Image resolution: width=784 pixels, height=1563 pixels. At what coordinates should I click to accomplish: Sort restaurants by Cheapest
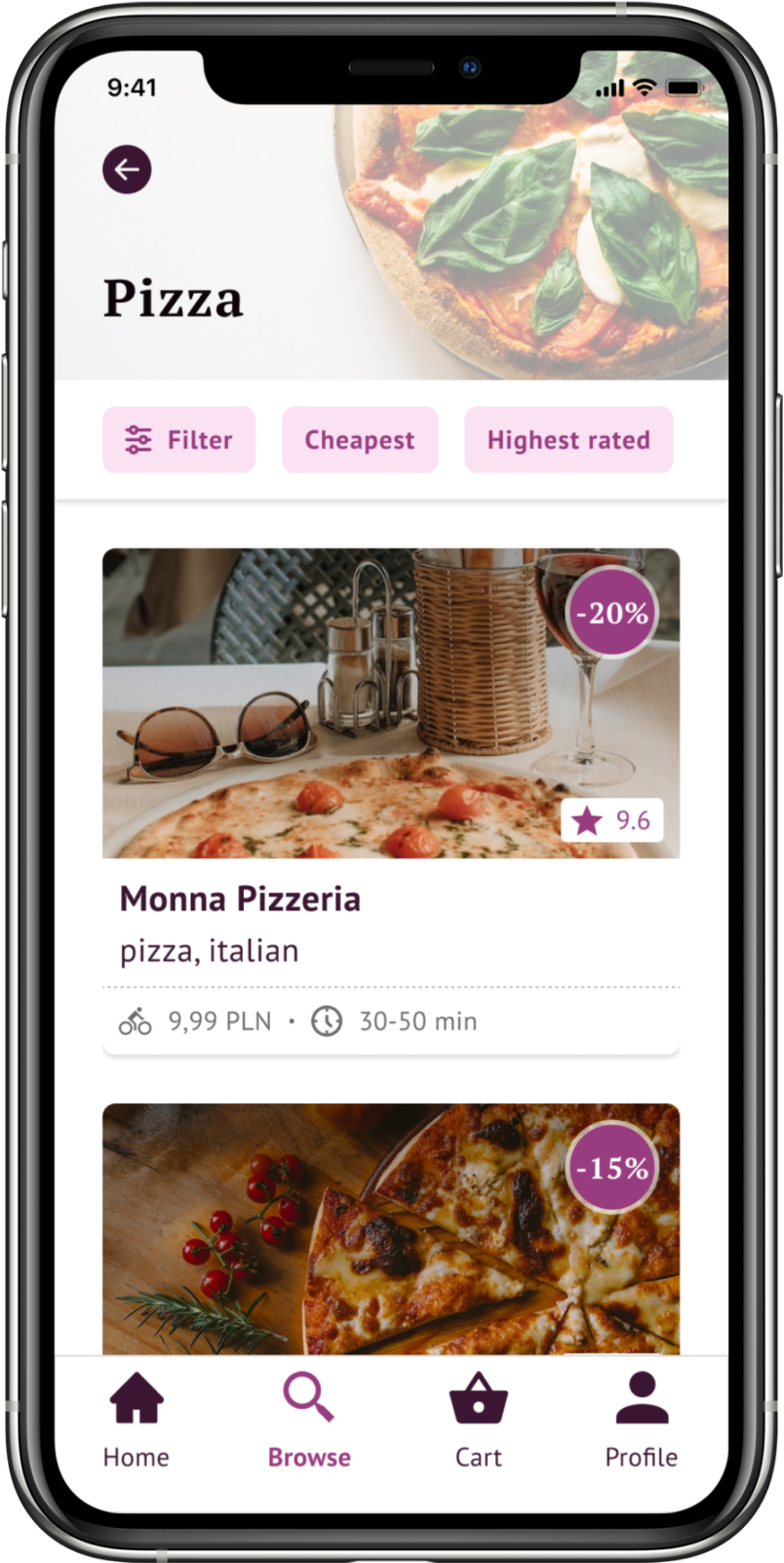coord(360,440)
